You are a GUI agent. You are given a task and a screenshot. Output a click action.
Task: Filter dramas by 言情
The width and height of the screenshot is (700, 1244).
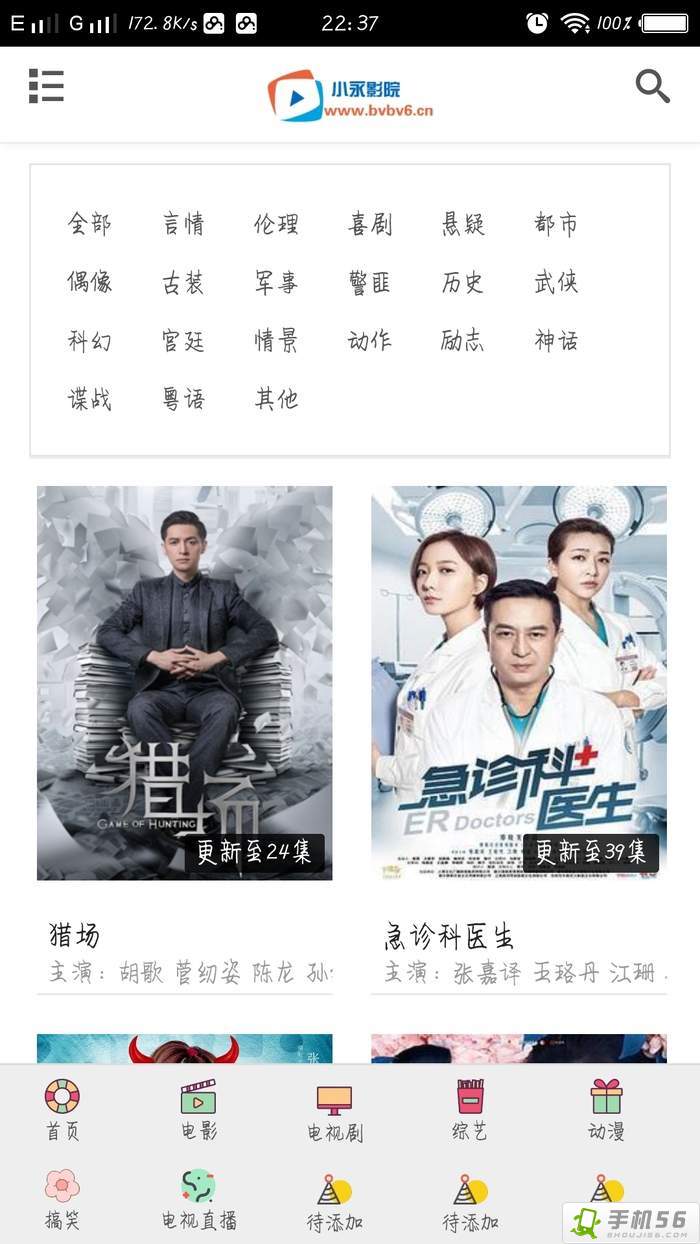(183, 224)
